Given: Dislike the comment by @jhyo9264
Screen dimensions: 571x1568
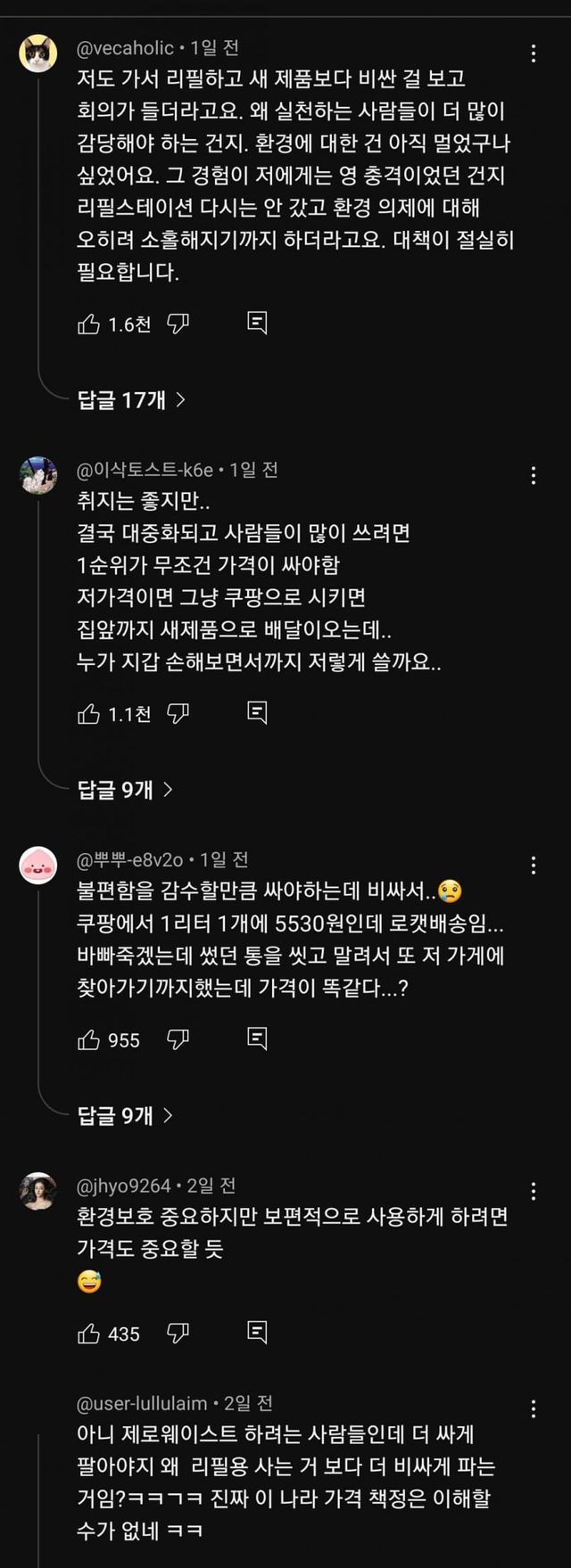Looking at the screenshot, I should coord(178,1334).
